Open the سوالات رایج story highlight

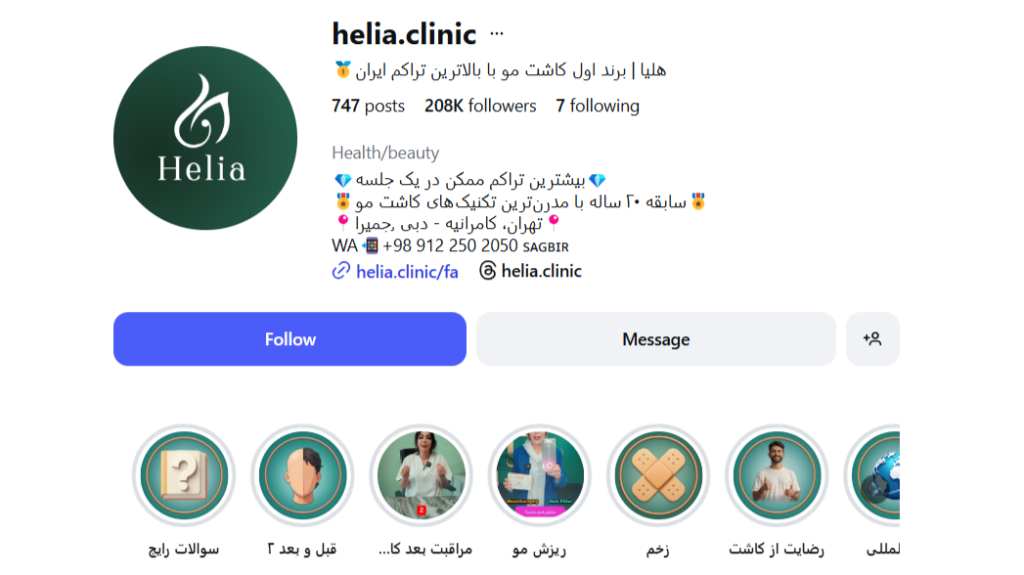(184, 475)
